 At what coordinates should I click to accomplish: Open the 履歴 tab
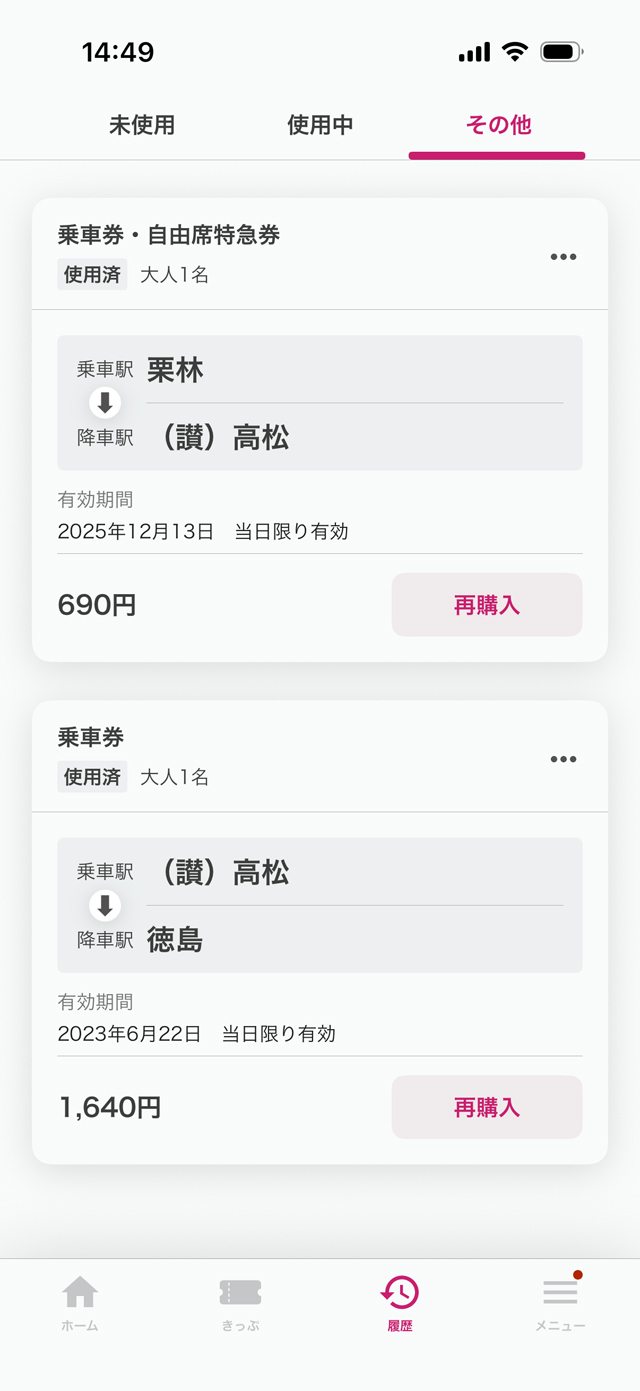tap(400, 1303)
